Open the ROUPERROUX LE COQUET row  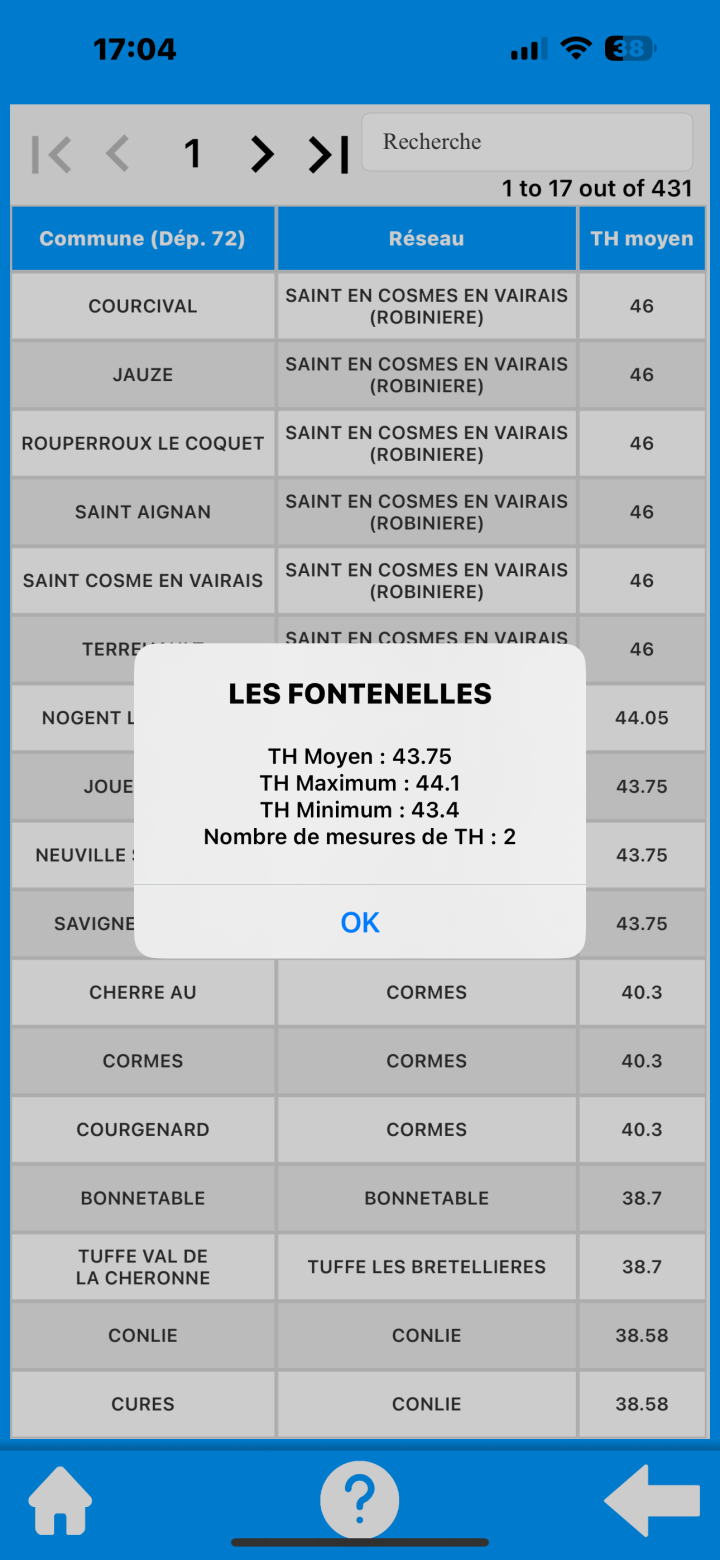click(143, 444)
